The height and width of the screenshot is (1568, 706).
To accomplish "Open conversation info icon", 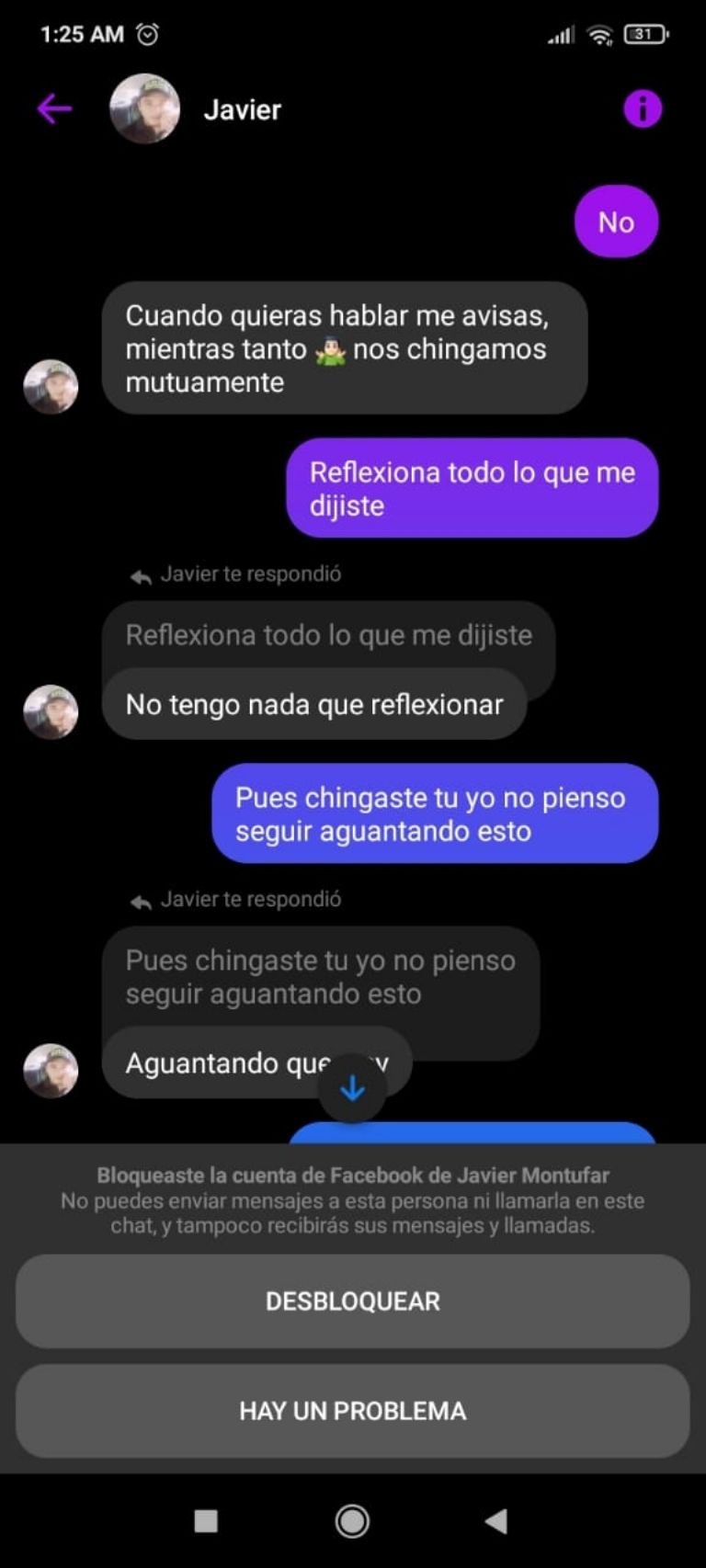I will click(642, 109).
